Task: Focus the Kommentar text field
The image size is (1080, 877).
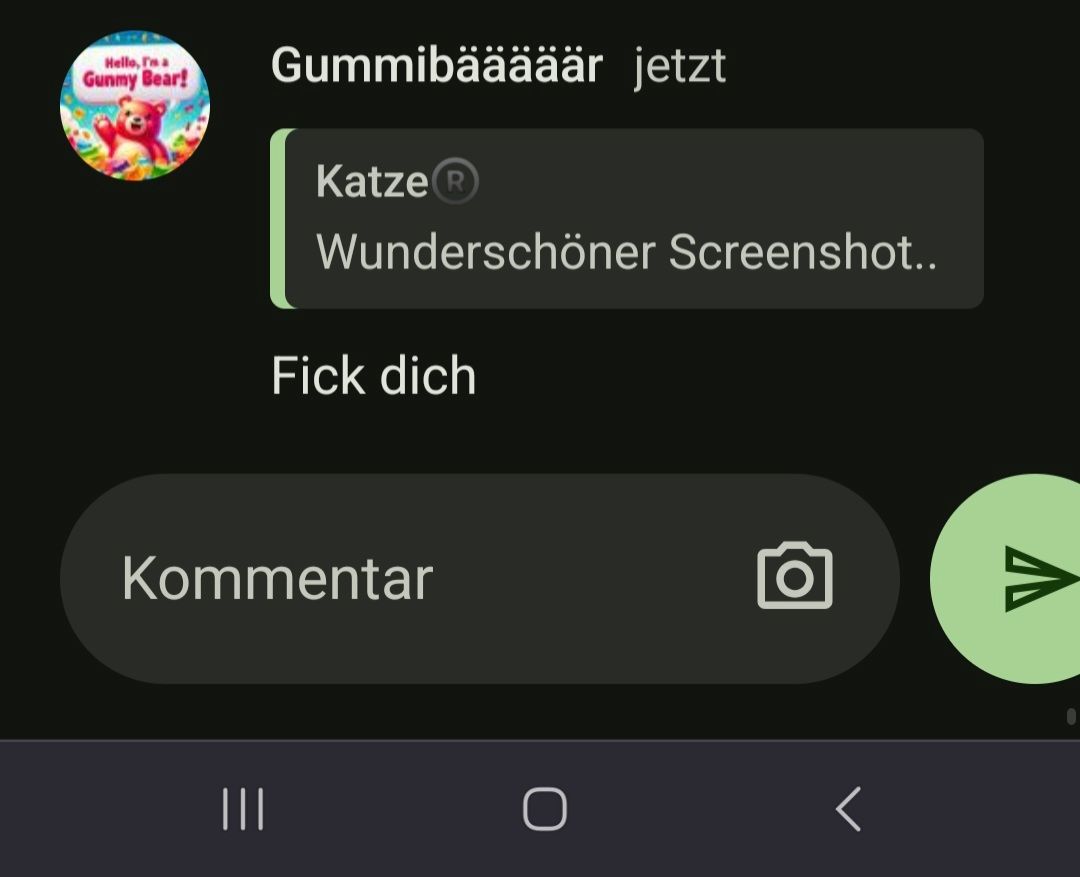Action: point(400,578)
